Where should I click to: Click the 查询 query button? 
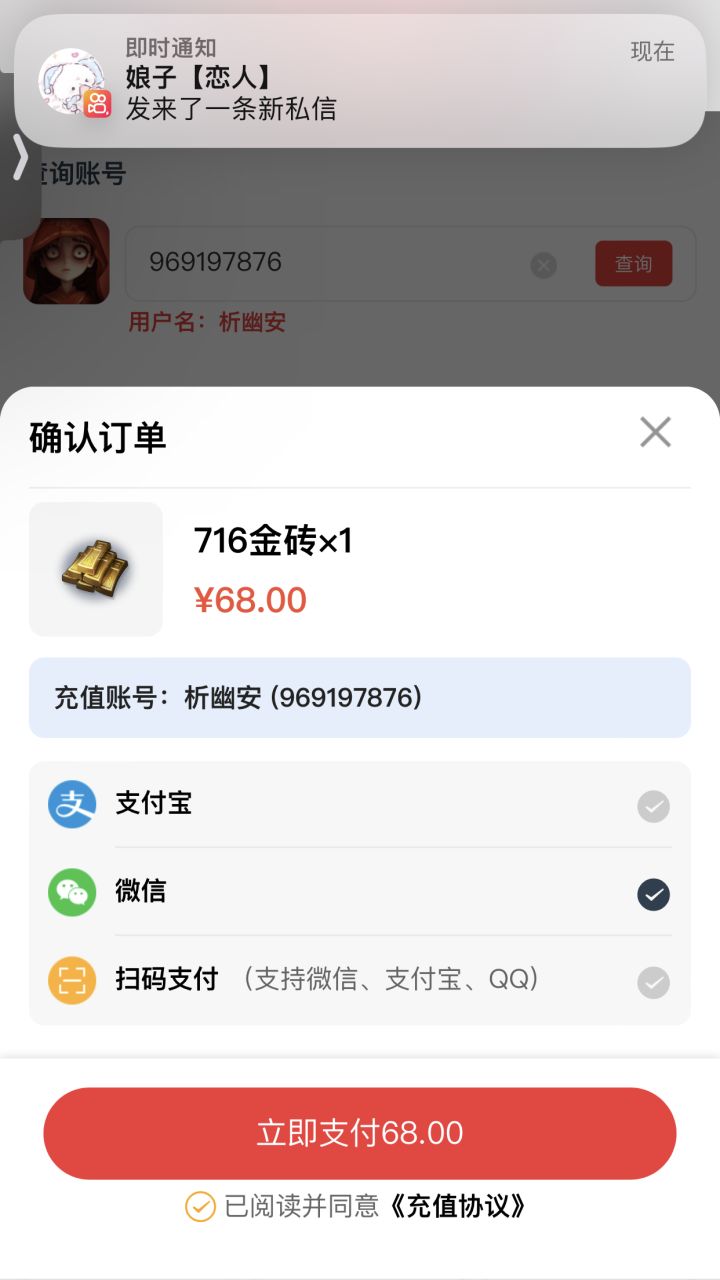tap(633, 263)
